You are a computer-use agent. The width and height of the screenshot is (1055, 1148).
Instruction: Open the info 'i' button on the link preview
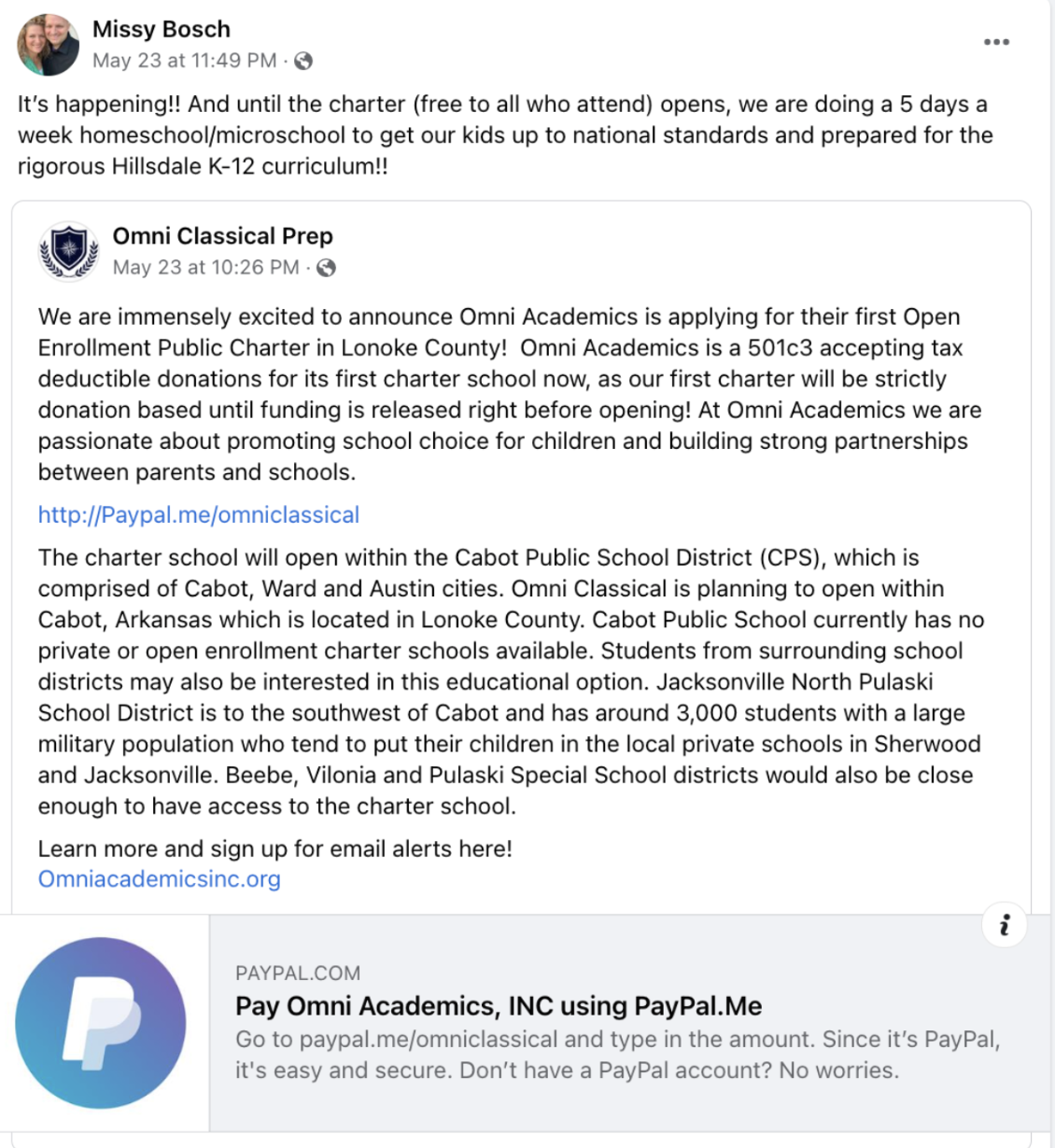[x=1005, y=927]
